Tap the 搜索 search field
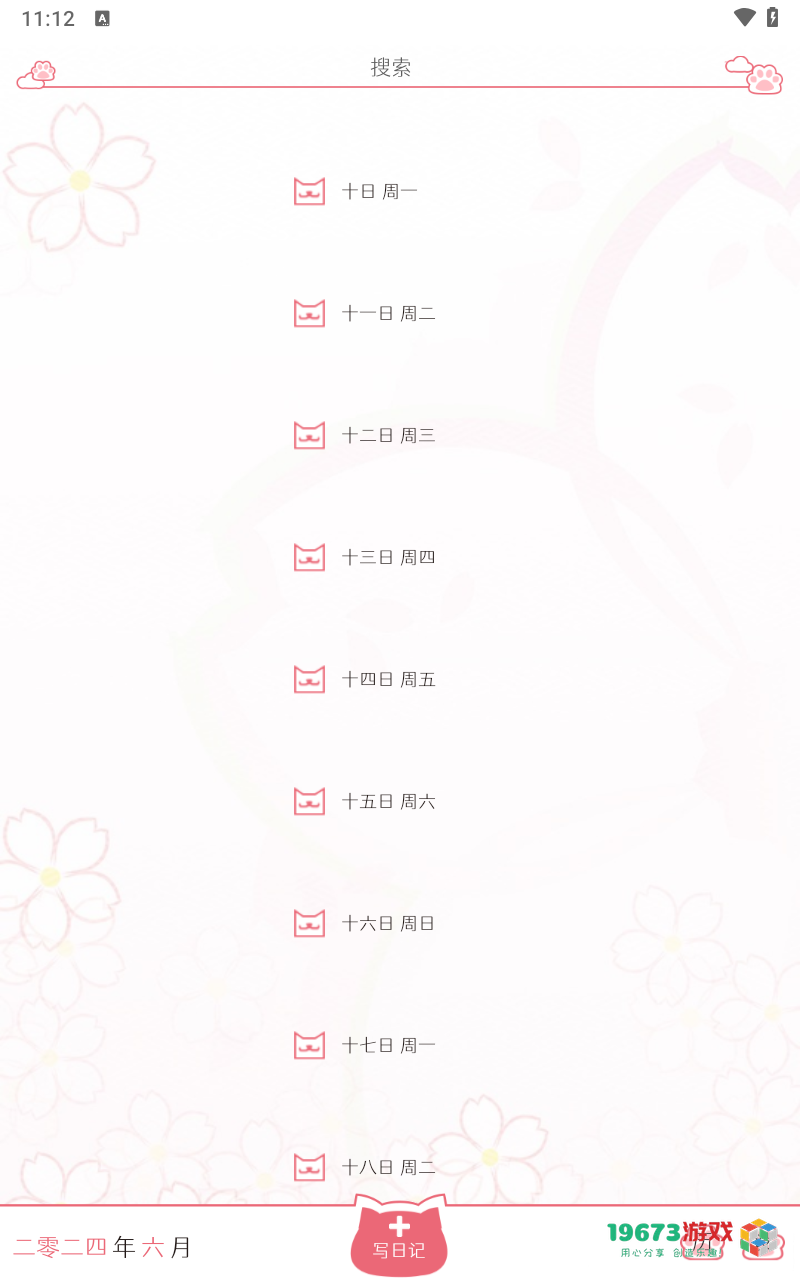This screenshot has height=1280, width=800. click(x=391, y=67)
